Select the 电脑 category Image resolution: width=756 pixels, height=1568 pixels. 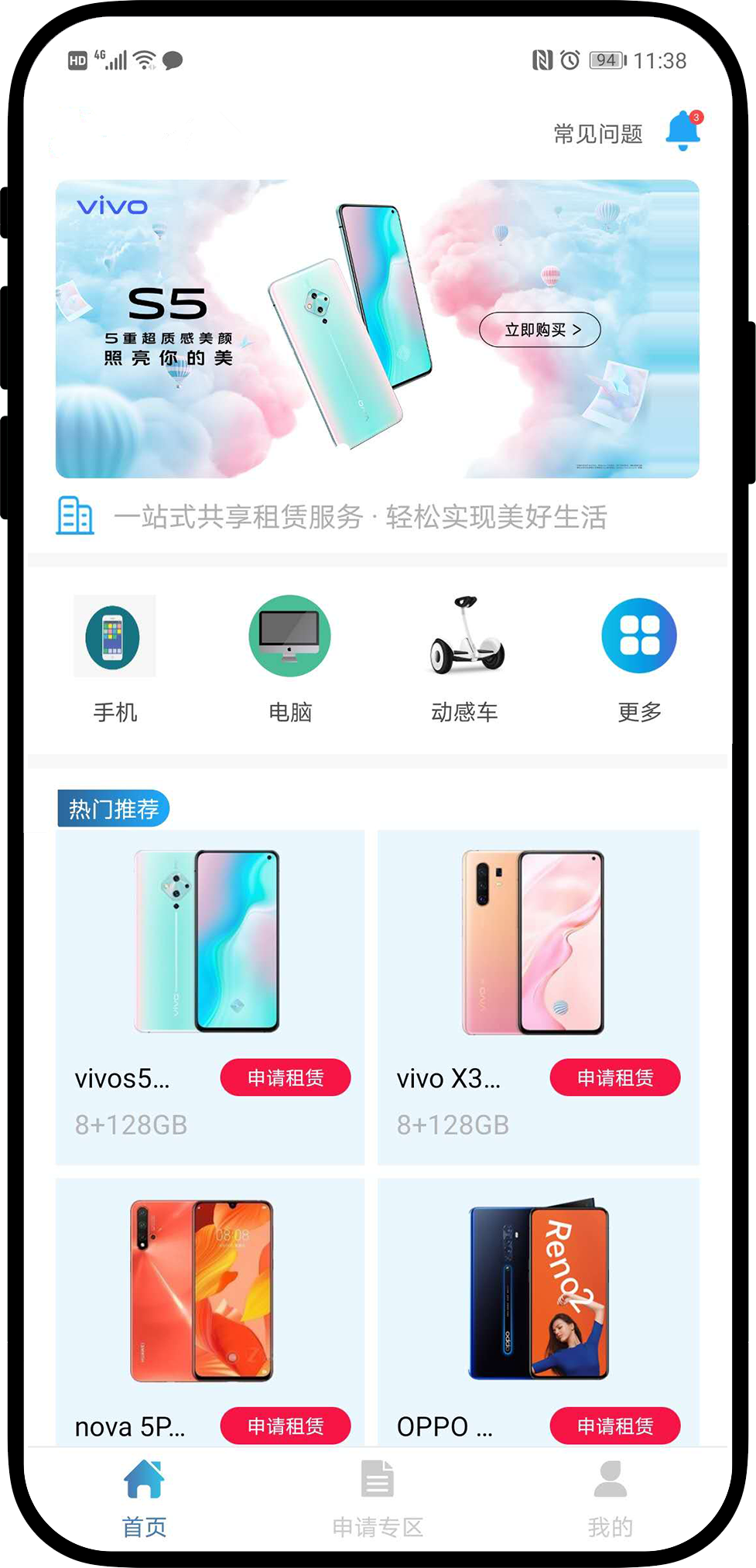click(289, 657)
